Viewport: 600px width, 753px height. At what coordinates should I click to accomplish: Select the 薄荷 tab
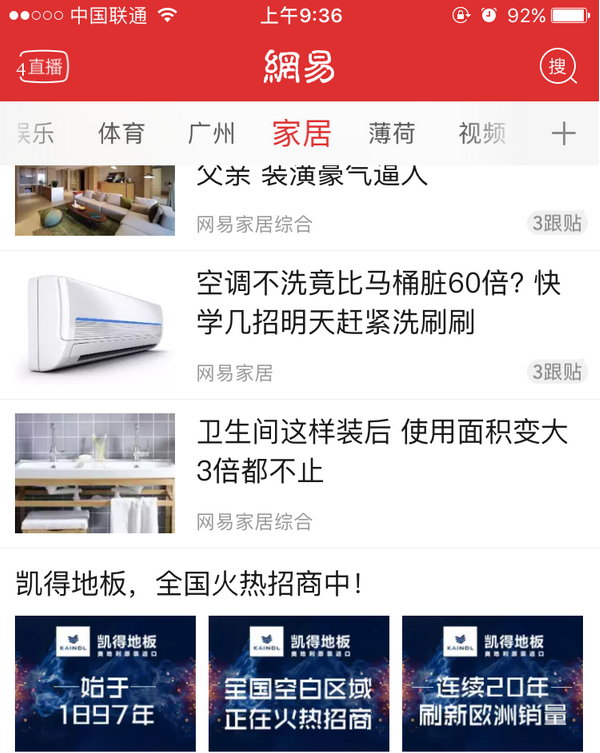click(x=391, y=133)
